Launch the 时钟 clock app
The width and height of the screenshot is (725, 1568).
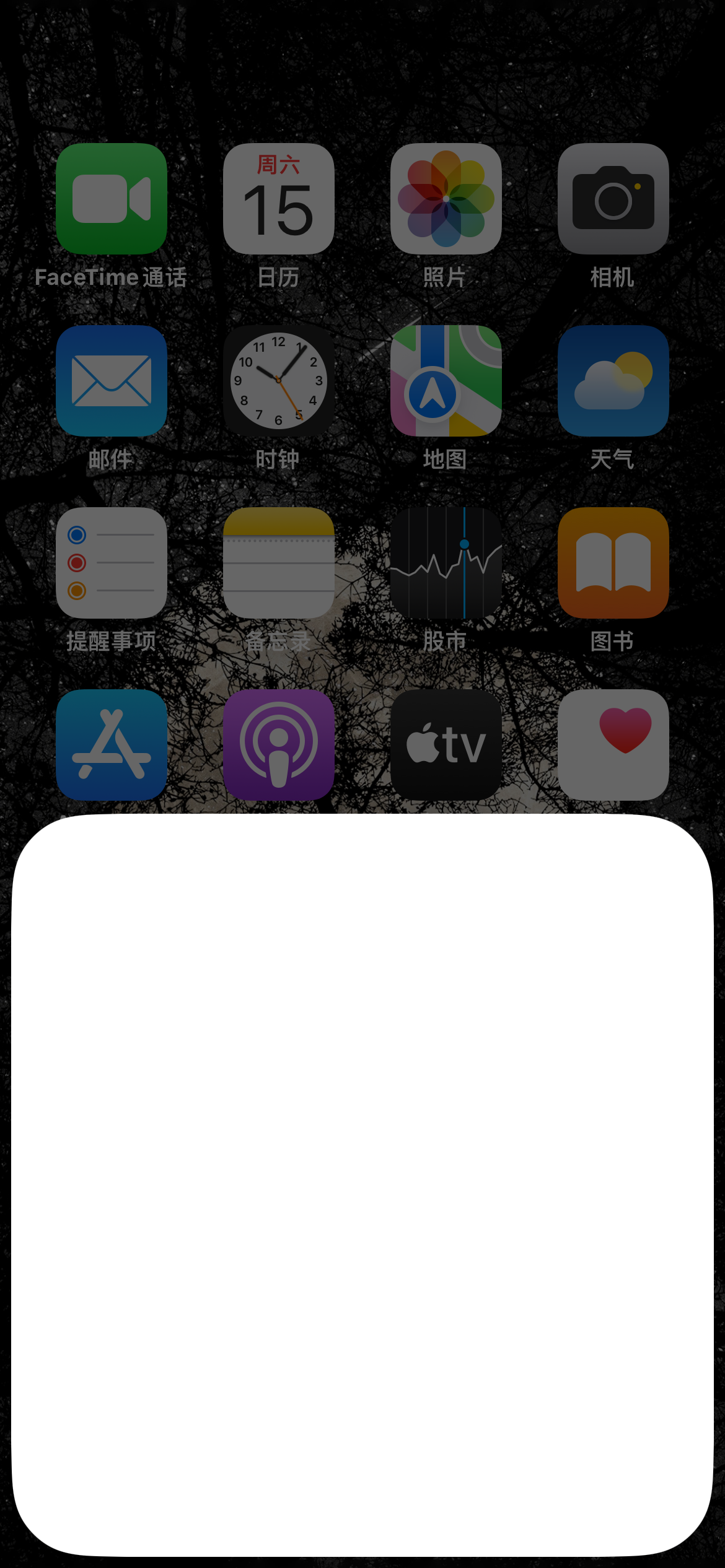(x=279, y=381)
